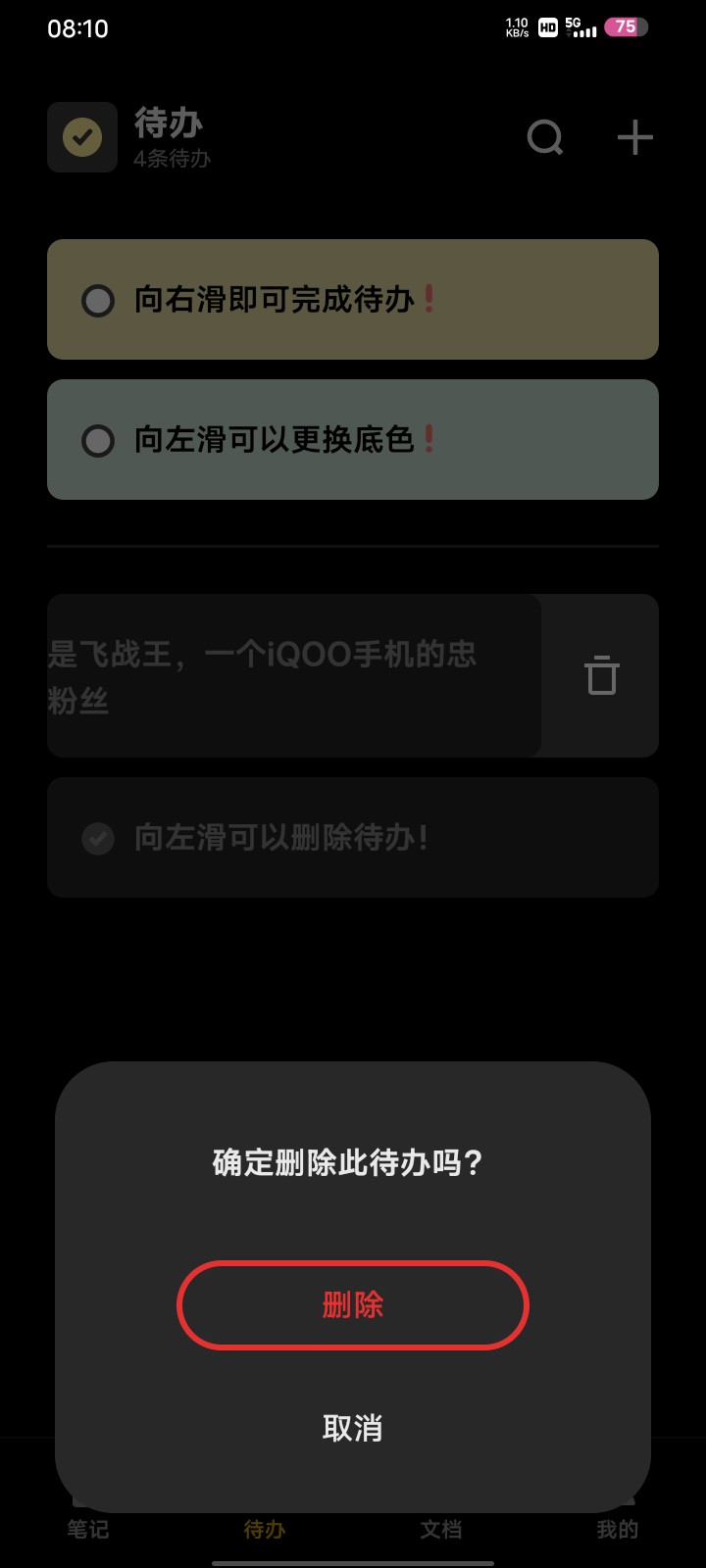The width and height of the screenshot is (706, 1568).
Task: Open the search magnifier icon
Action: (x=545, y=137)
